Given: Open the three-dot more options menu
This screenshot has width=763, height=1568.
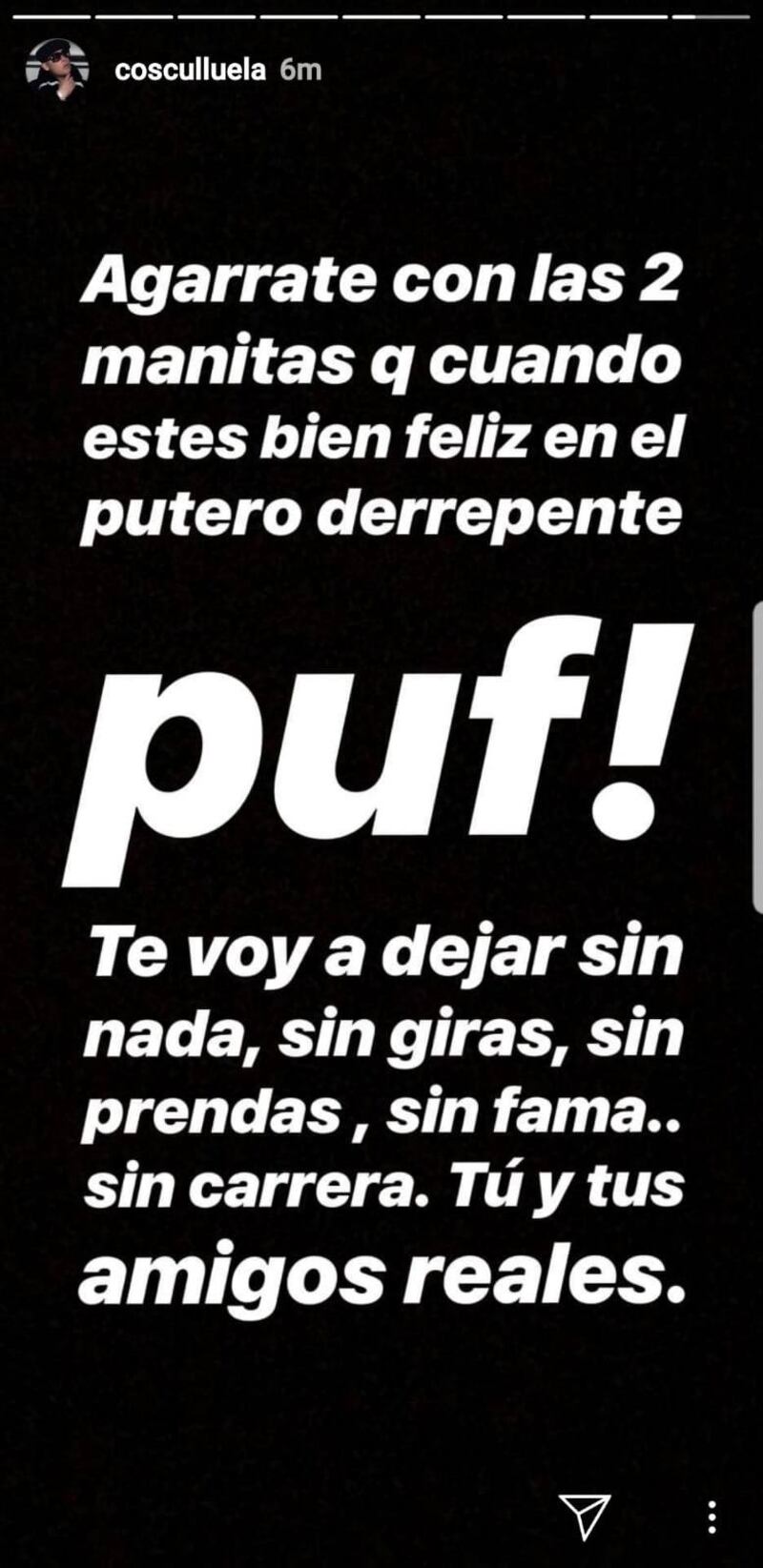Looking at the screenshot, I should [x=711, y=1516].
